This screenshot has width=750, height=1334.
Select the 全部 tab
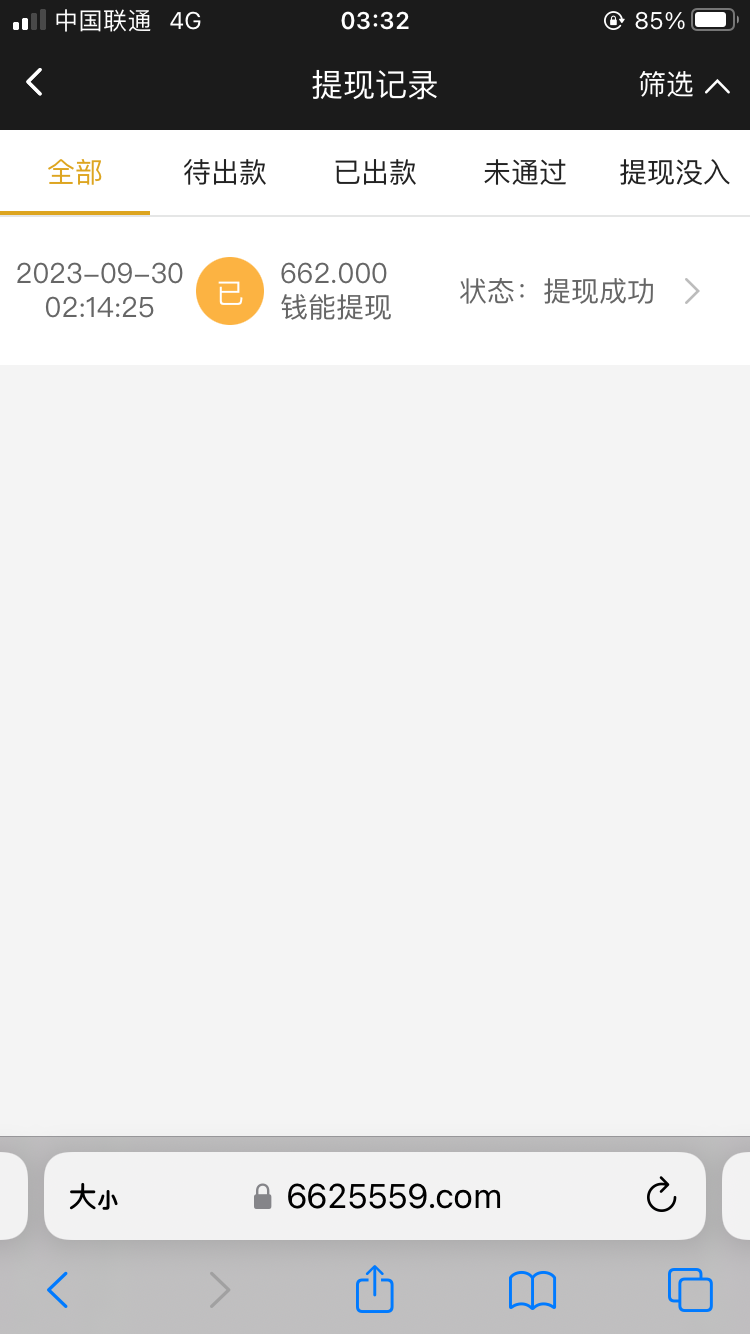click(x=75, y=173)
